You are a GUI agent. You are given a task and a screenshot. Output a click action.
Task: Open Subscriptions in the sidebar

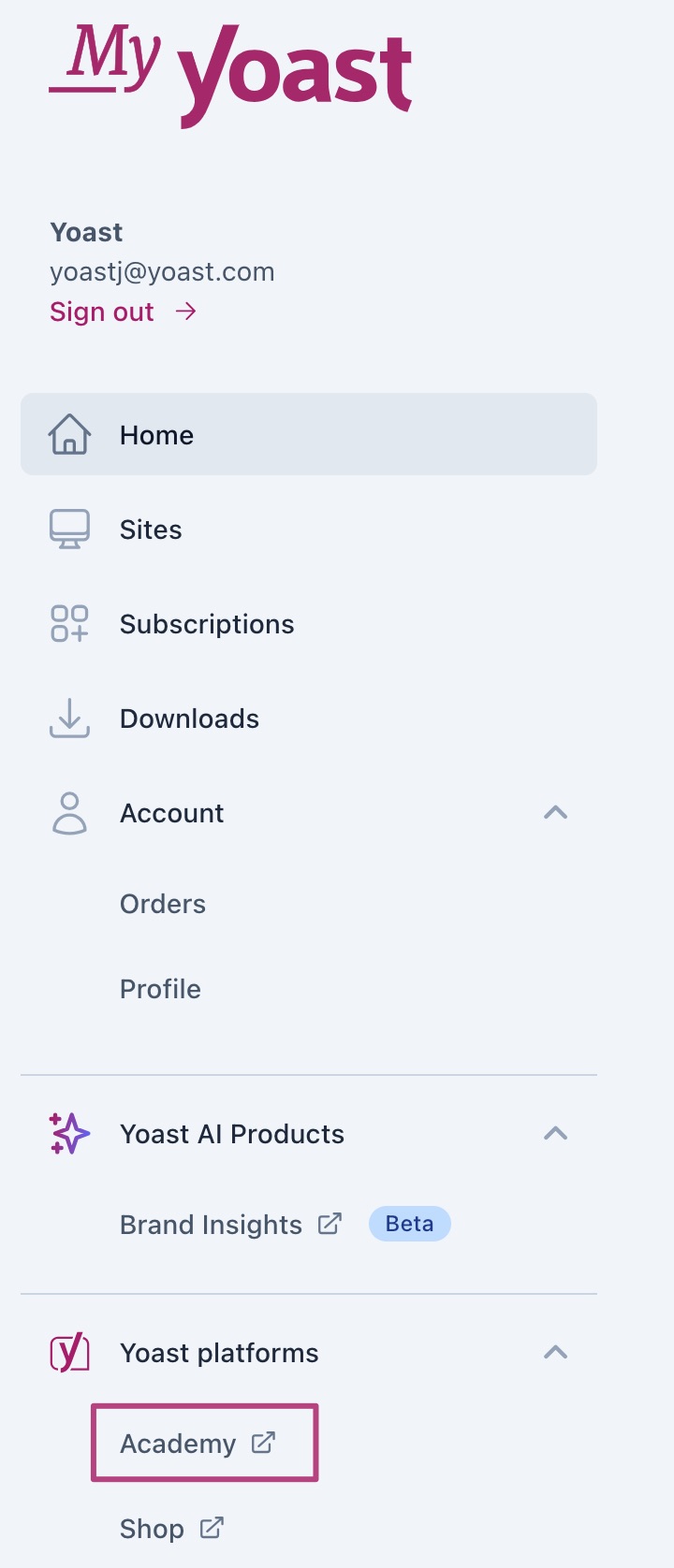pos(206,624)
